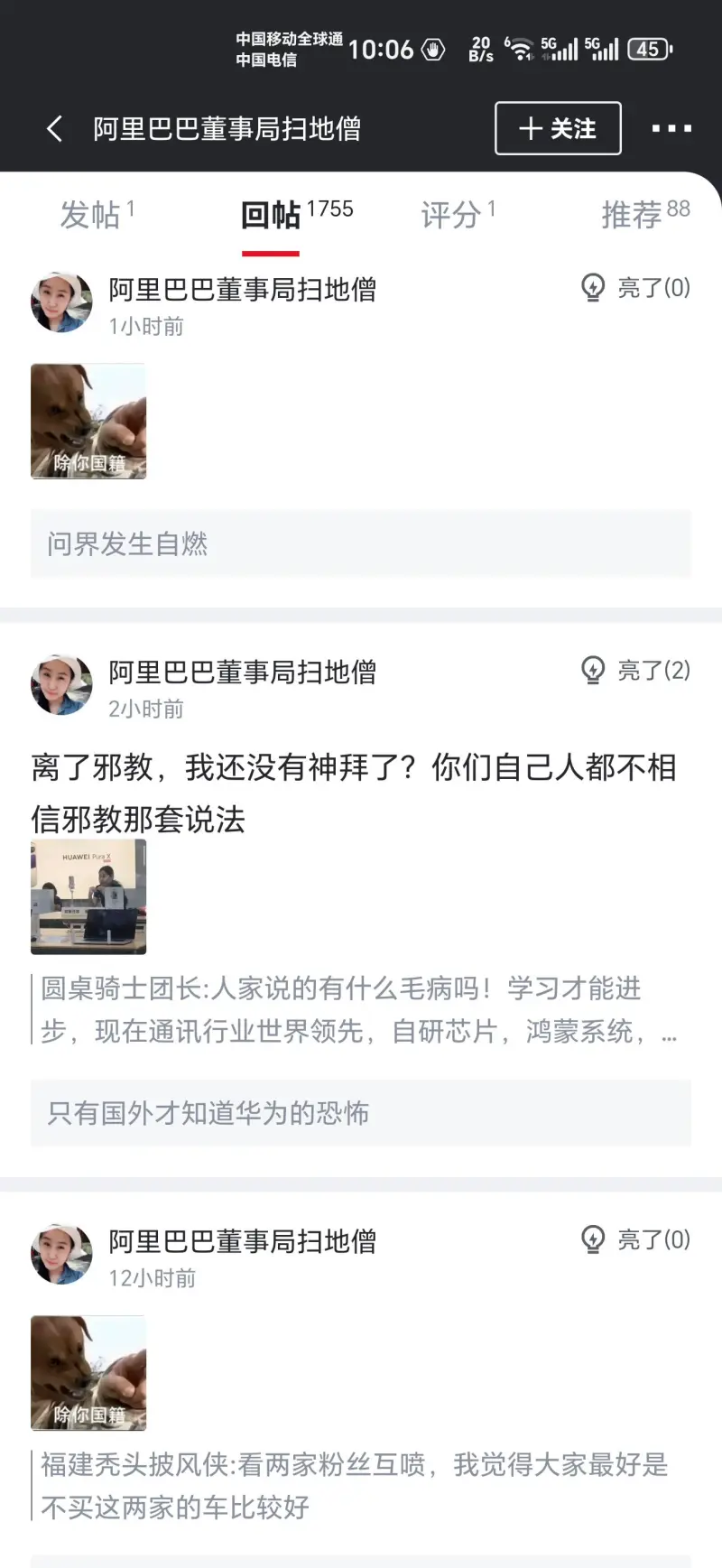
Task: Open the thread 只有国外才知道华为的恐怖
Action: 361,1113
